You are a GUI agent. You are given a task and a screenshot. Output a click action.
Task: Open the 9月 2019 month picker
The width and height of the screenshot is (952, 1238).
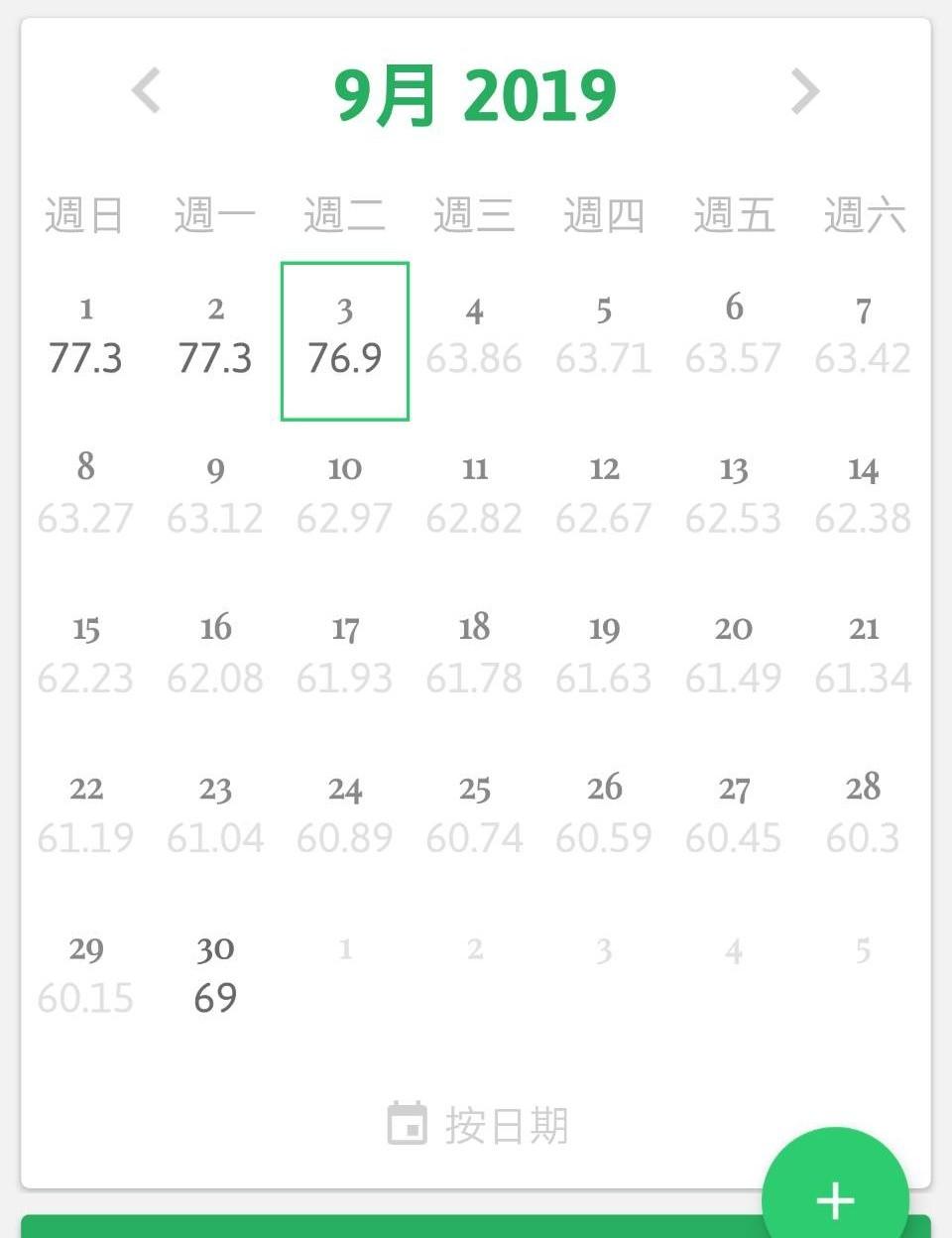pos(475,95)
